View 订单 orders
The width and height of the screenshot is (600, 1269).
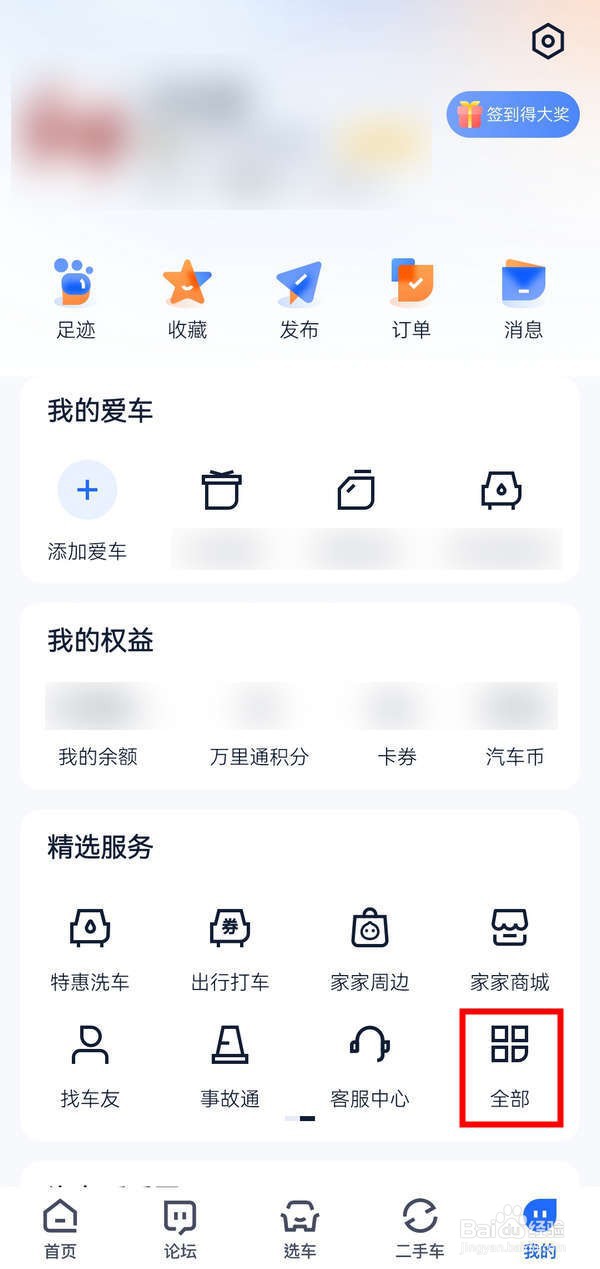(411, 298)
